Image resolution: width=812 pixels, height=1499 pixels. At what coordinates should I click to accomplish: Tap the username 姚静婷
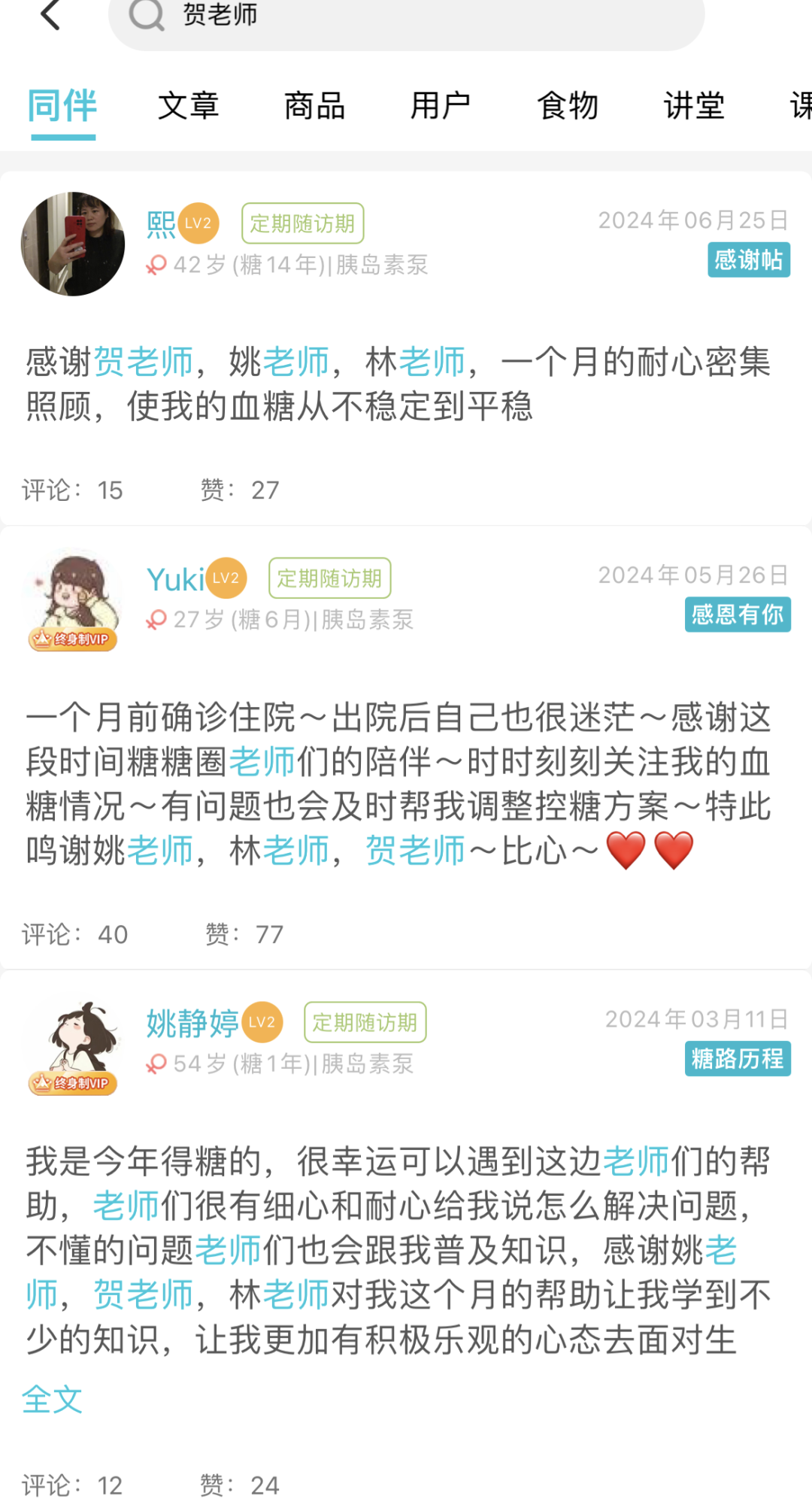(x=192, y=1023)
